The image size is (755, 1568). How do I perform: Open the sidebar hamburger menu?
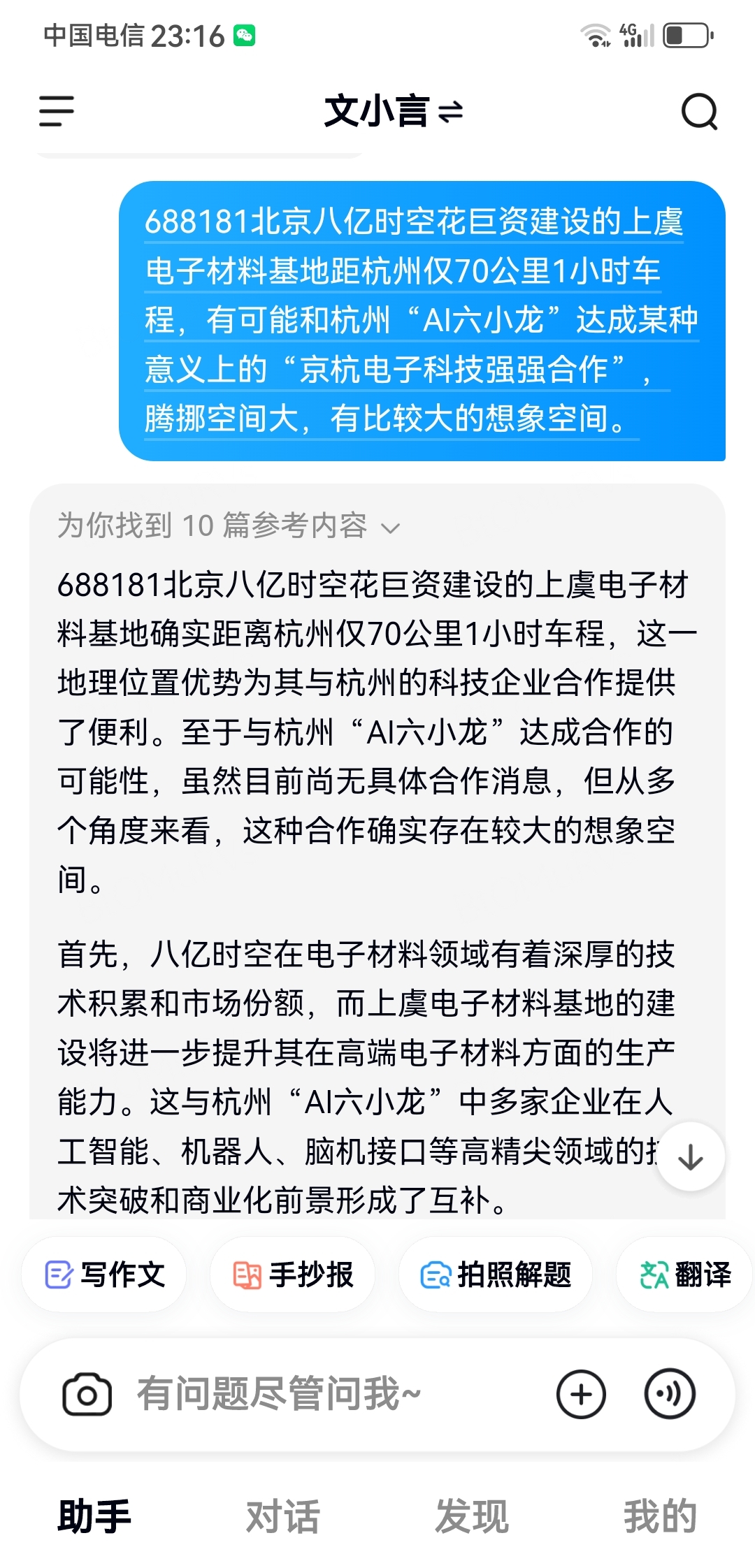[57, 110]
